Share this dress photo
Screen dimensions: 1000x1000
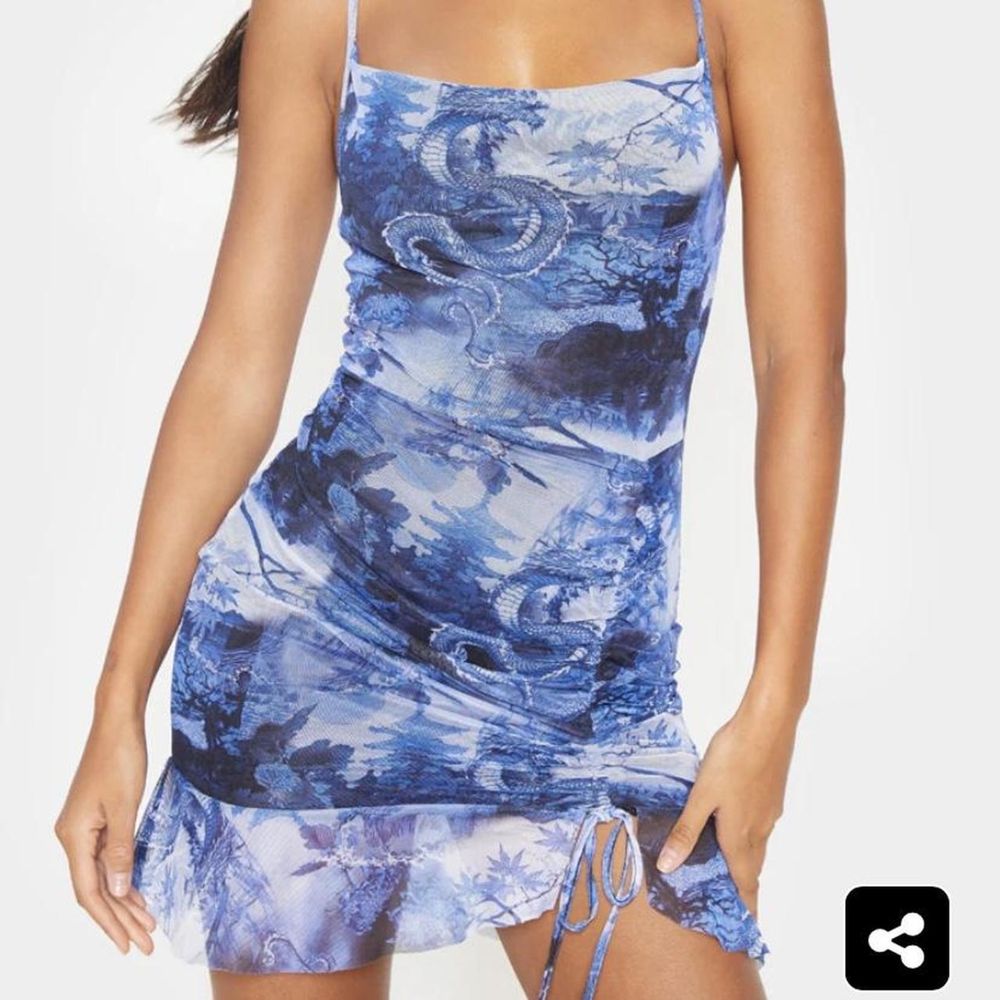[897, 937]
